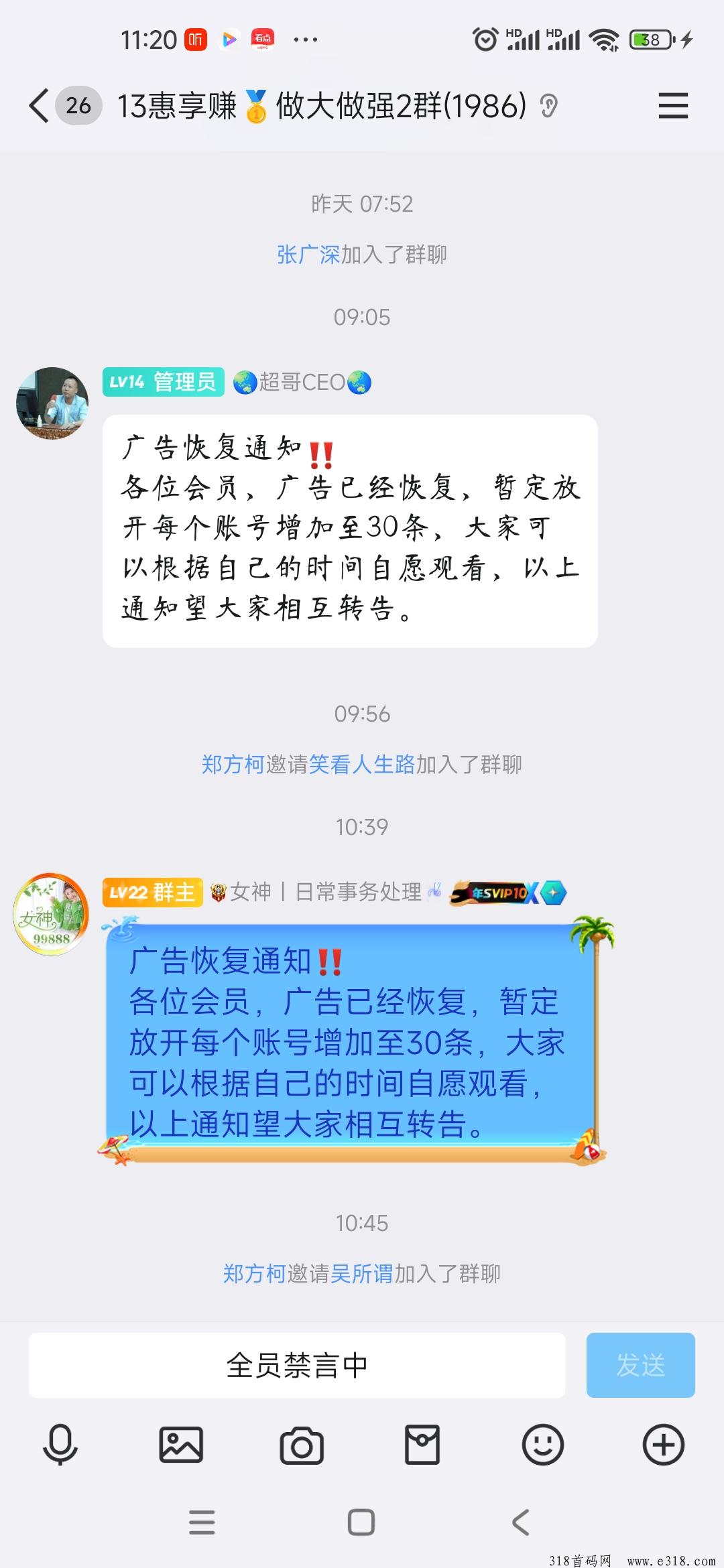Image resolution: width=724 pixels, height=1568 pixels.
Task: Open recent apps via system navigation
Action: (202, 1522)
